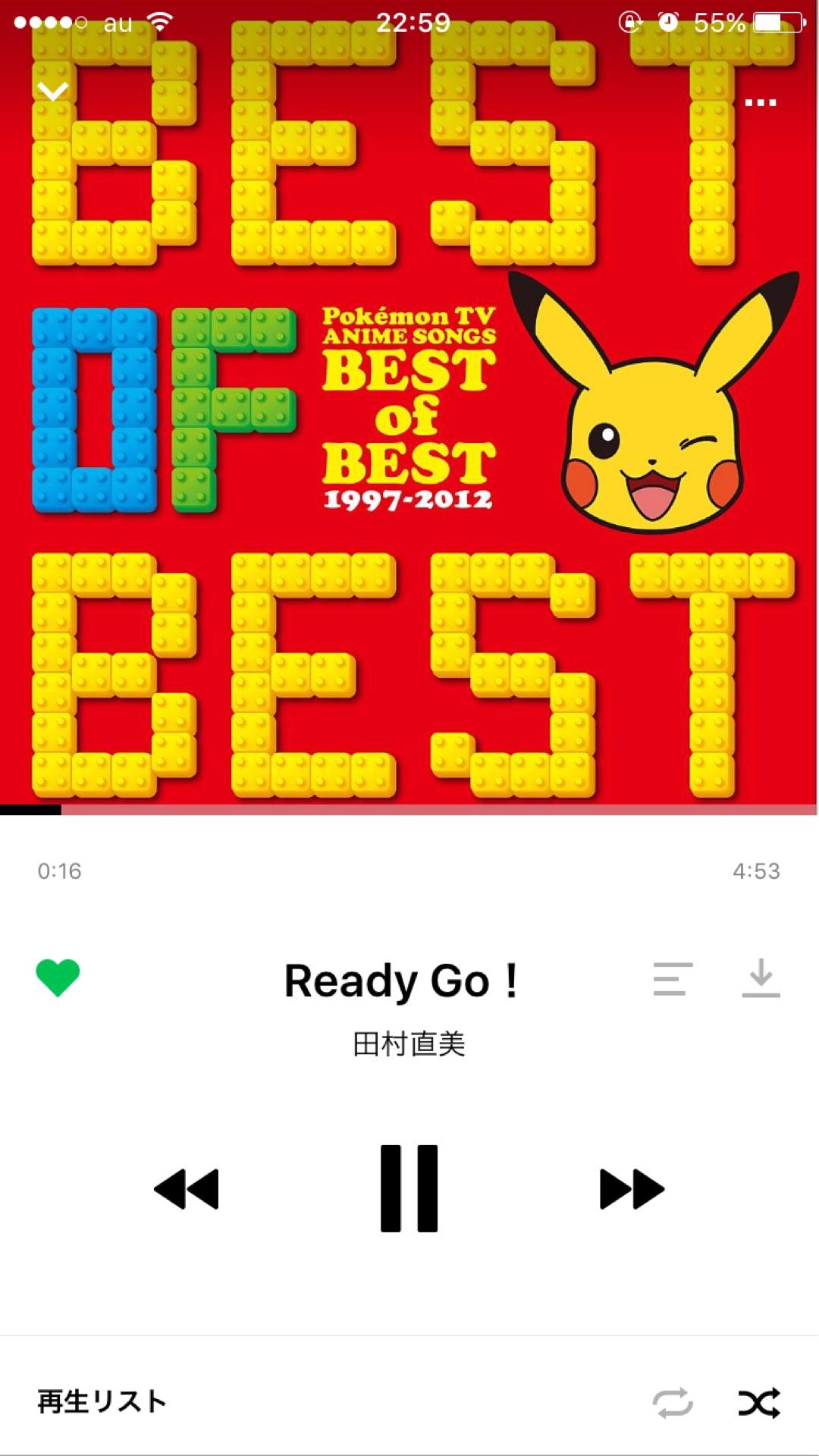Download the song Ready Go!

761,978
